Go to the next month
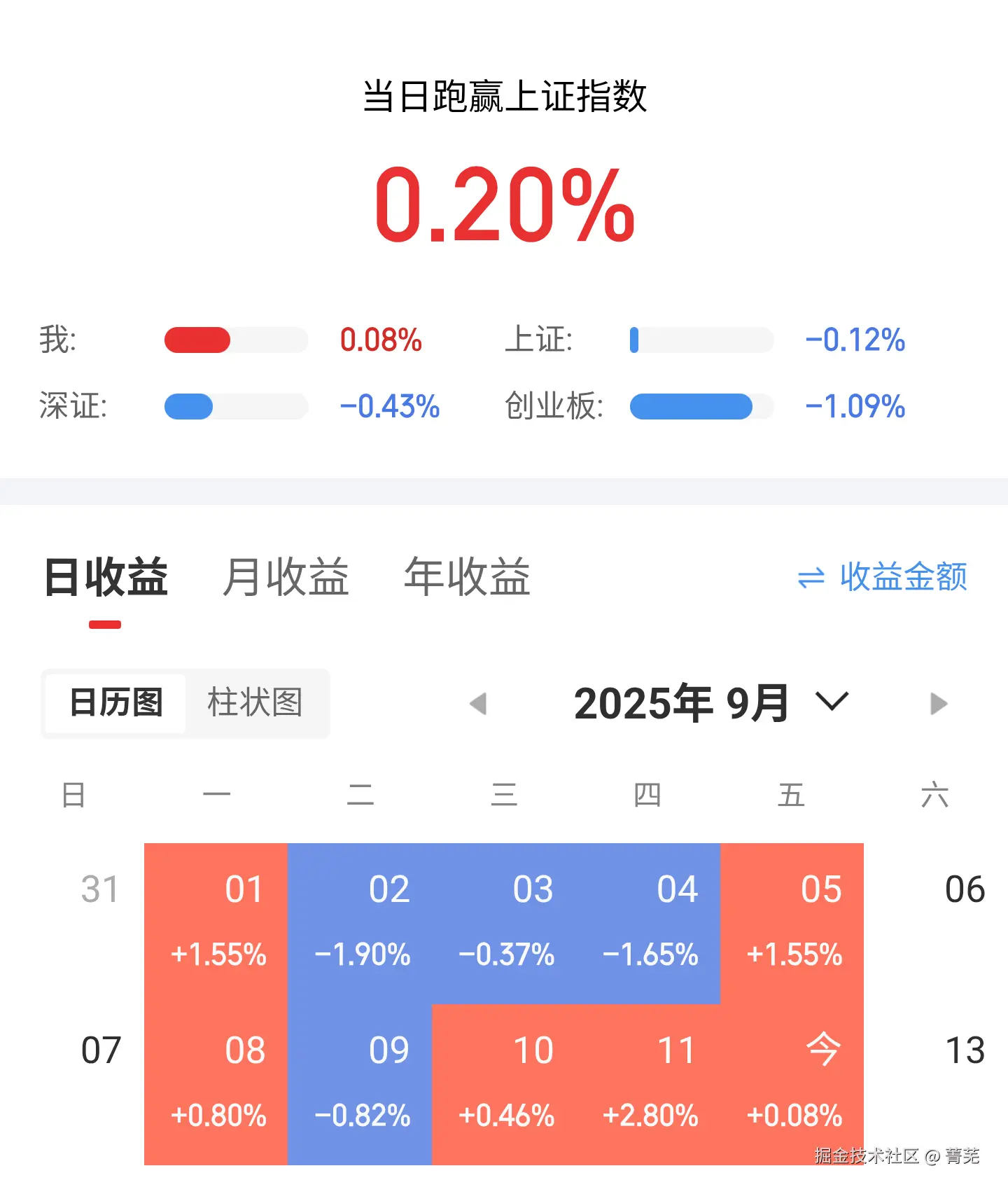The image size is (1008, 1194). pyautogui.click(x=939, y=703)
